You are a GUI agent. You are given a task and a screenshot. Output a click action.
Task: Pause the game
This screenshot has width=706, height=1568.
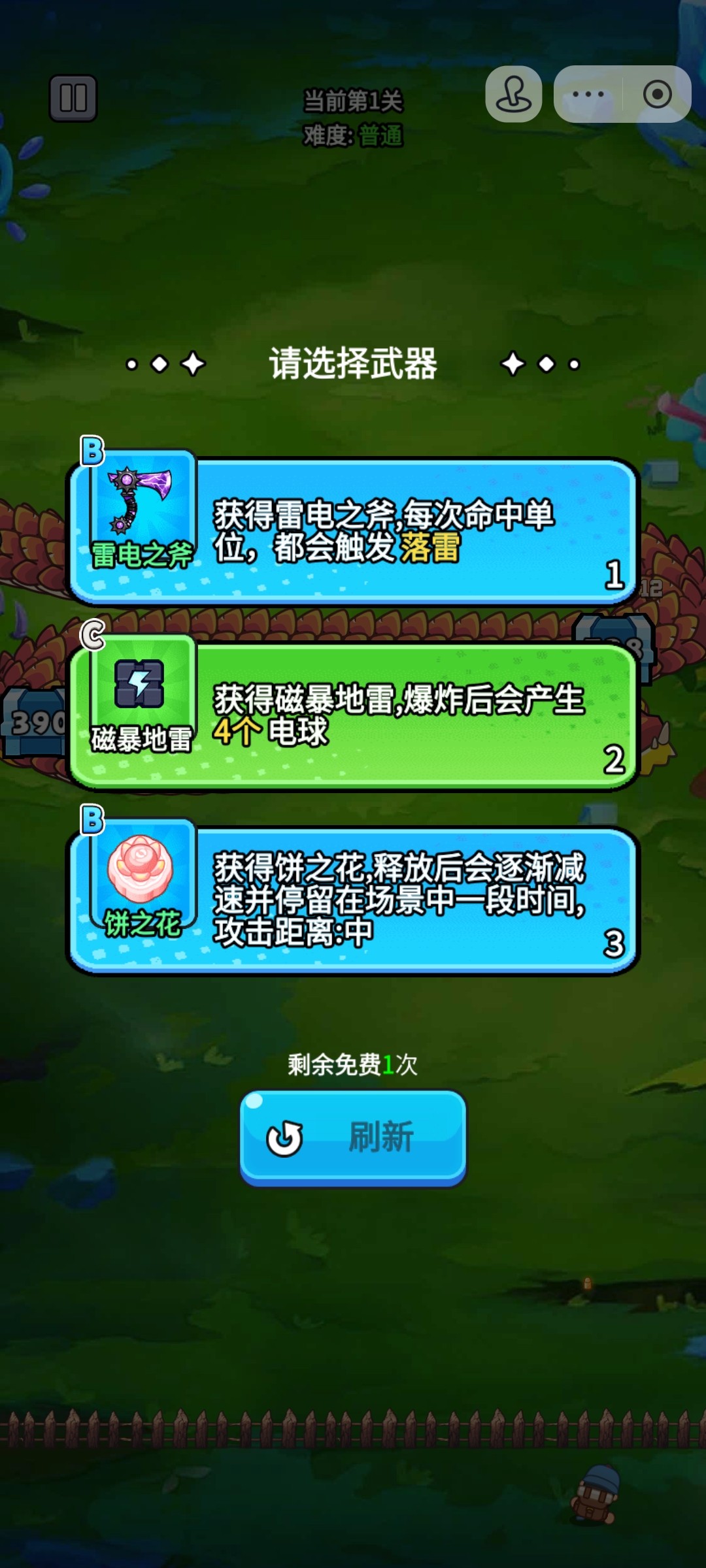[x=73, y=98]
